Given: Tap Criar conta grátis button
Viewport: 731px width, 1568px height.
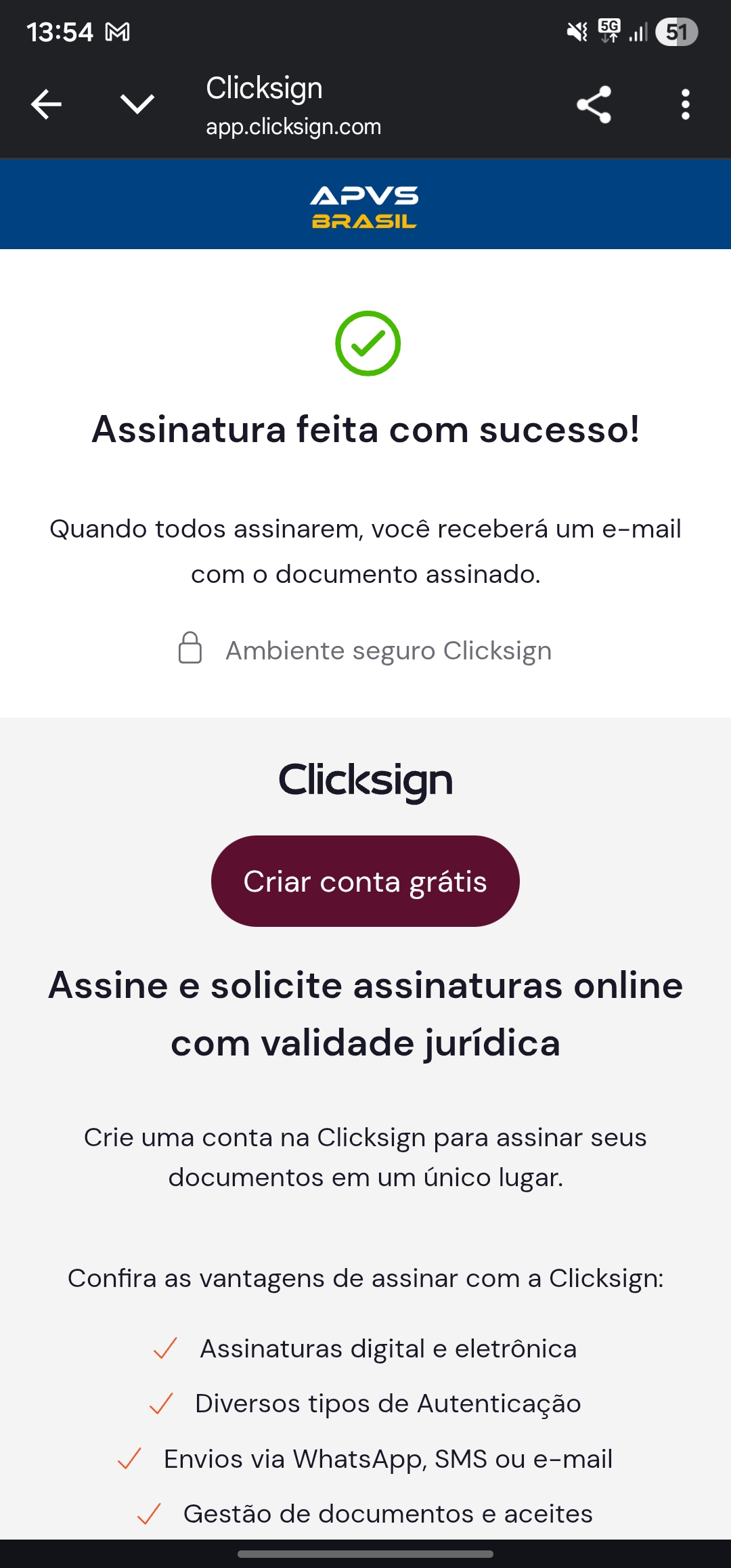Looking at the screenshot, I should [365, 881].
